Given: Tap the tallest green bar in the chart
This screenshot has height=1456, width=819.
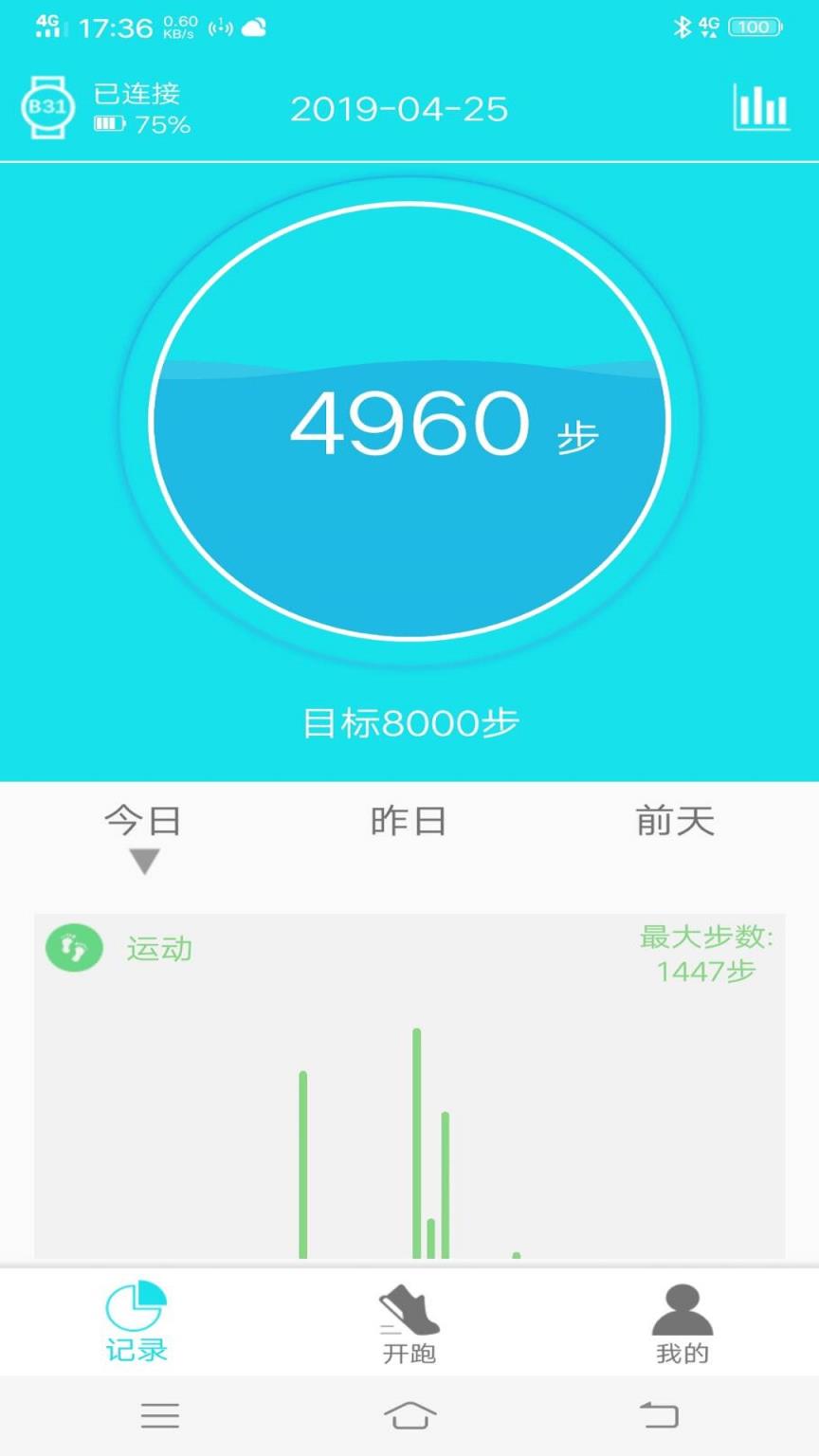Looking at the screenshot, I should [x=415, y=1137].
